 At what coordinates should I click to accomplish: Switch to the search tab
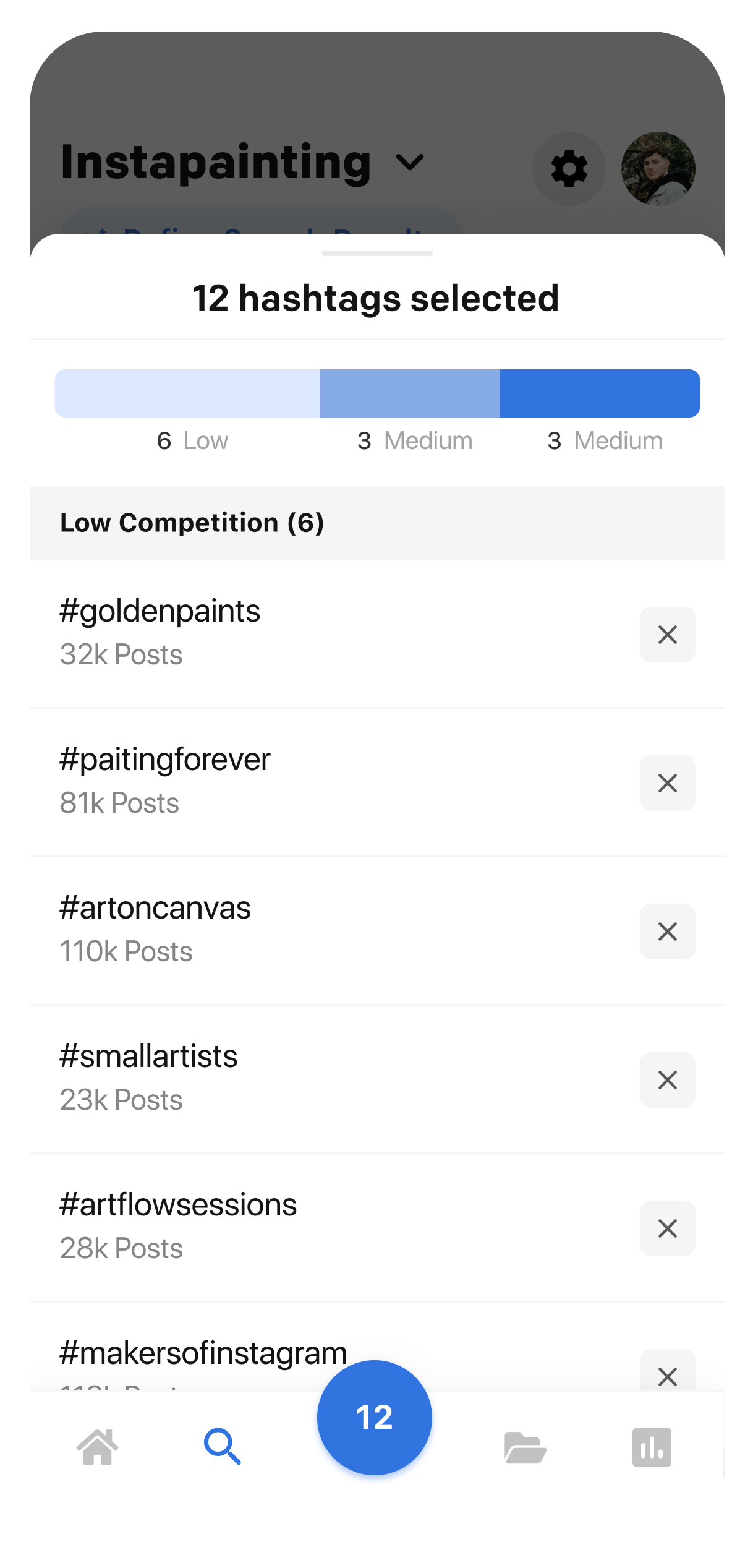tap(222, 1446)
